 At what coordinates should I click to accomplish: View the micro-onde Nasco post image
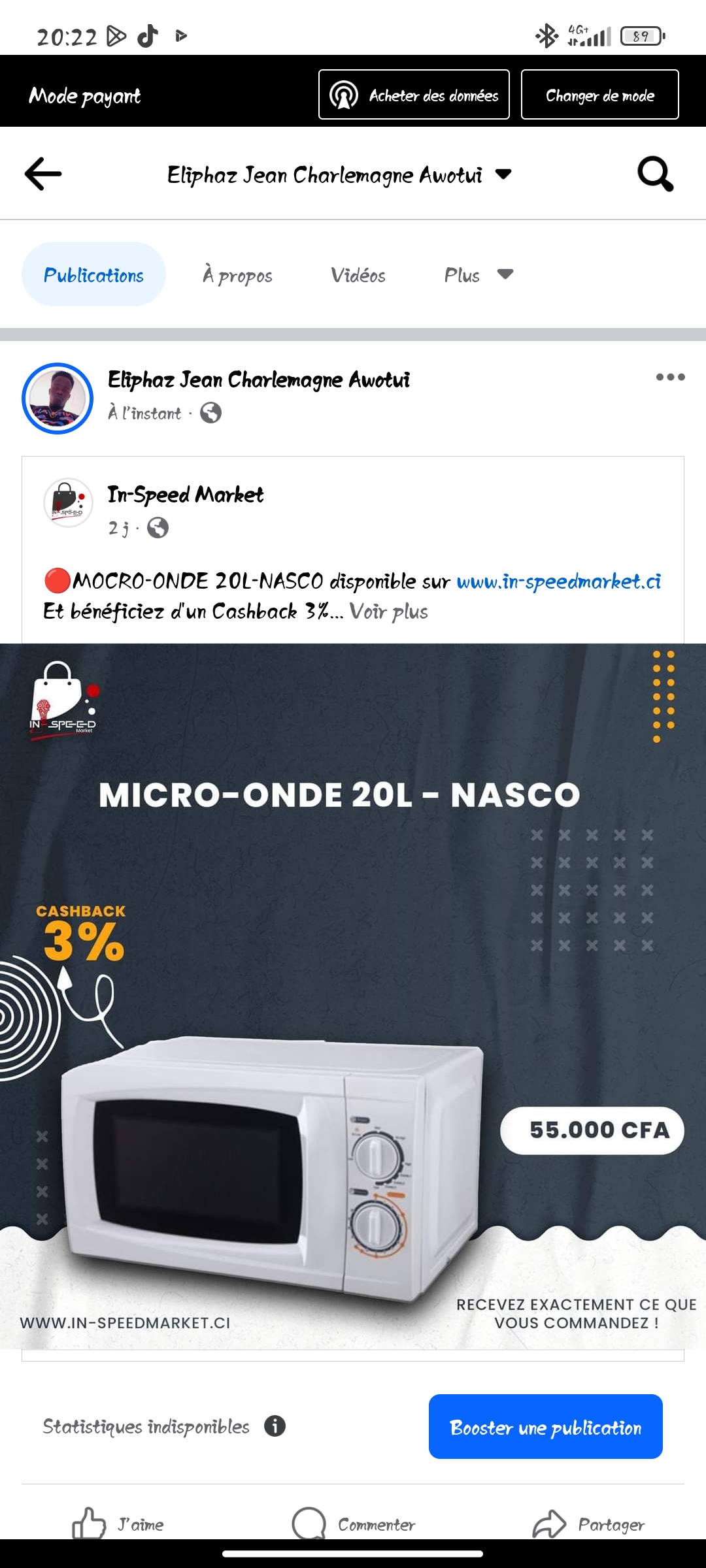[353, 993]
